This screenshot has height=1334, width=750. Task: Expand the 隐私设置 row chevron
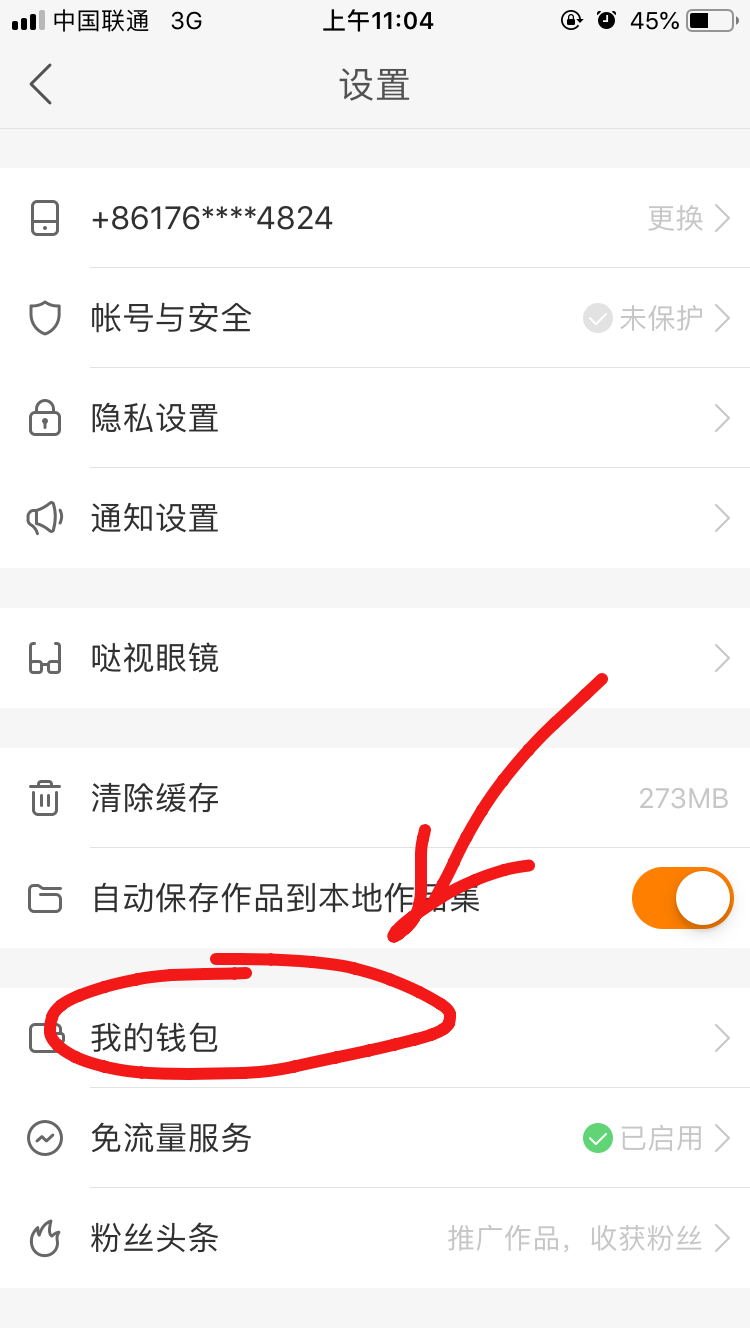(722, 418)
